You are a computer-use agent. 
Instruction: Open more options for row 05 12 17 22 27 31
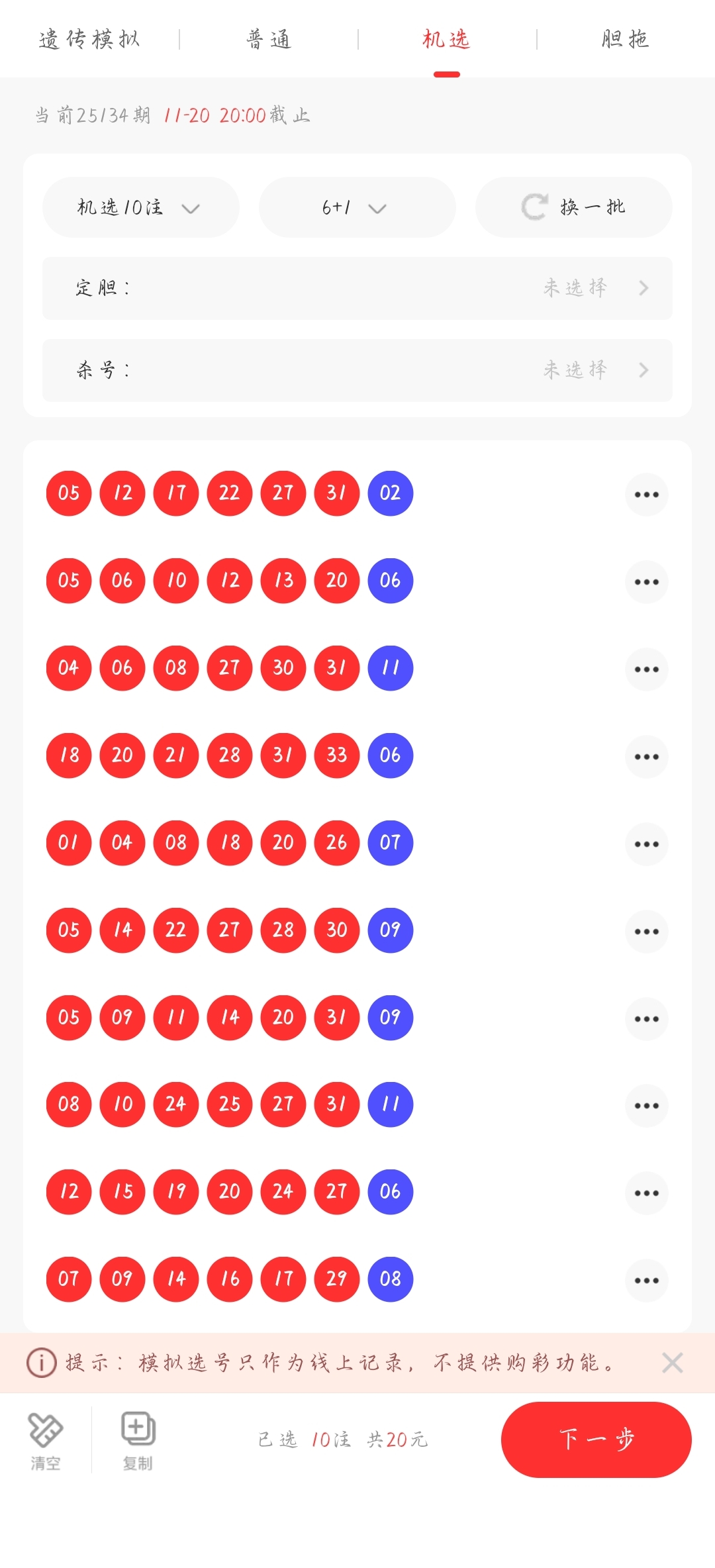point(646,495)
